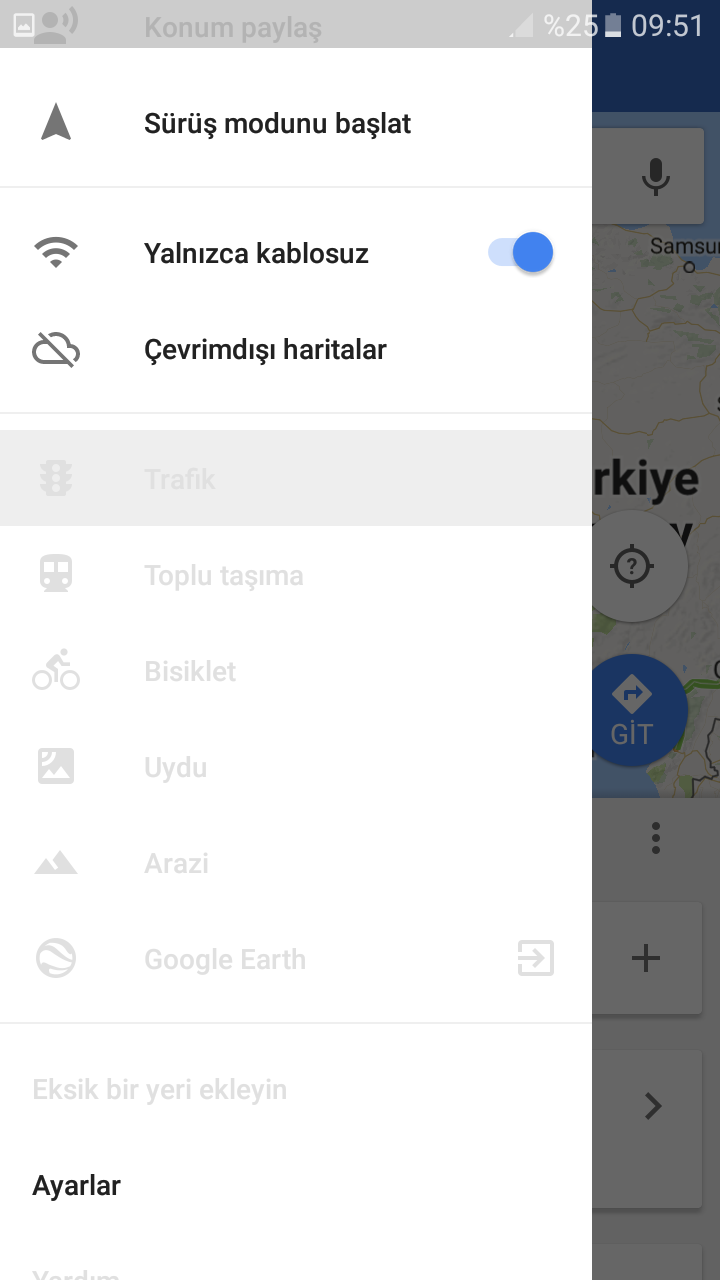Enable the Bisiklet layer
720x1280 pixels.
[190, 671]
